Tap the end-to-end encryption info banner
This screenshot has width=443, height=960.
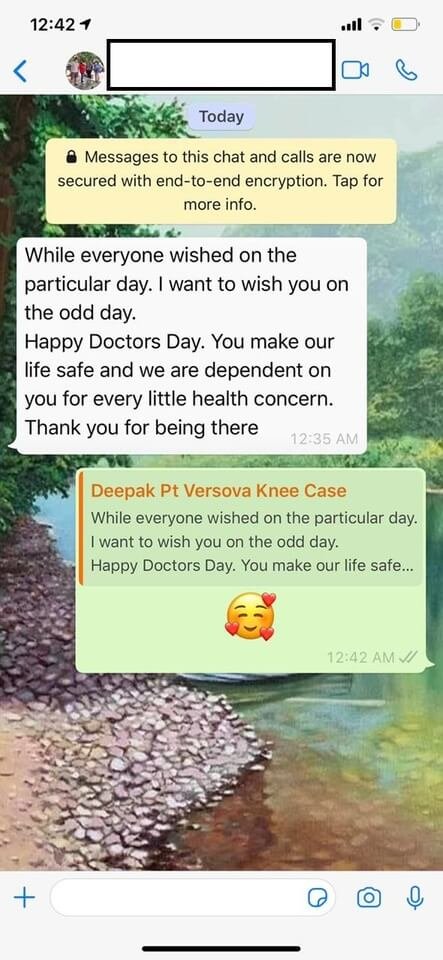[x=221, y=181]
